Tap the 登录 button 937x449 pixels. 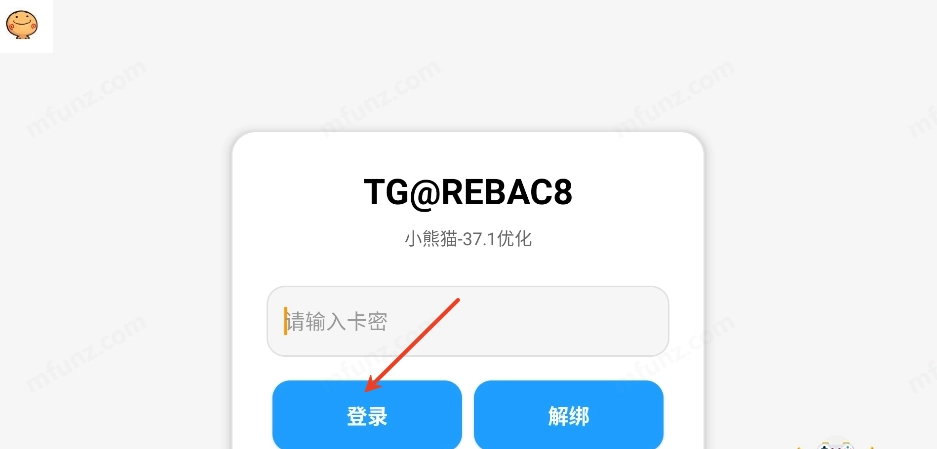pos(367,416)
